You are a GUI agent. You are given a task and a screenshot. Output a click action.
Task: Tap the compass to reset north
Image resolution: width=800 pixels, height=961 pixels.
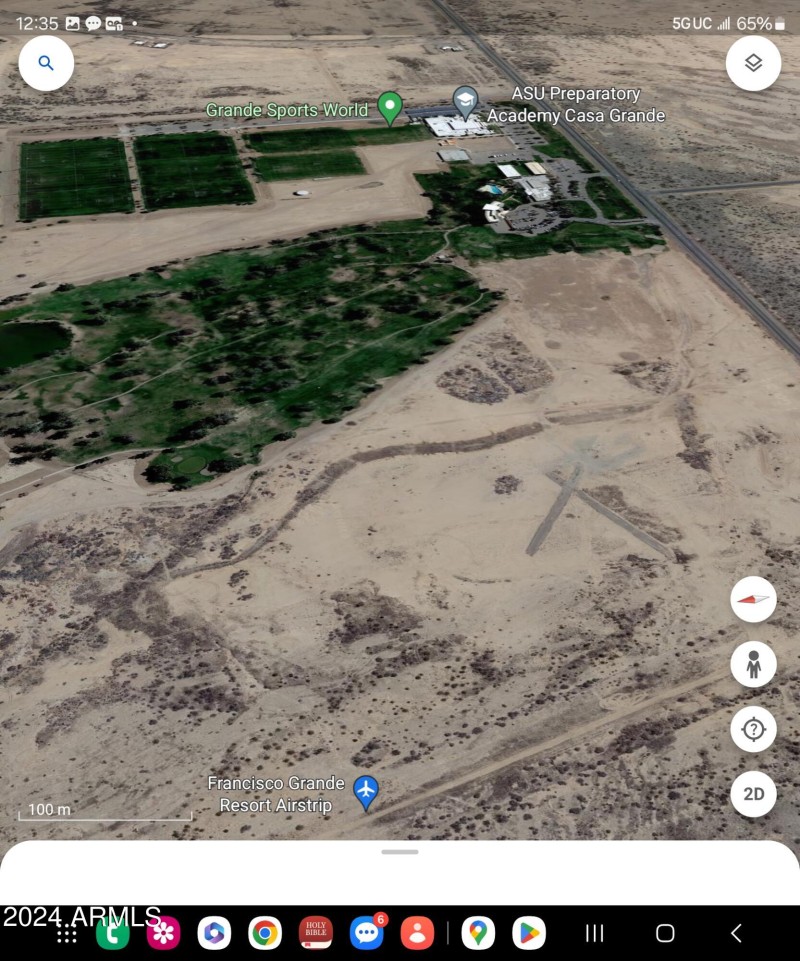(753, 599)
